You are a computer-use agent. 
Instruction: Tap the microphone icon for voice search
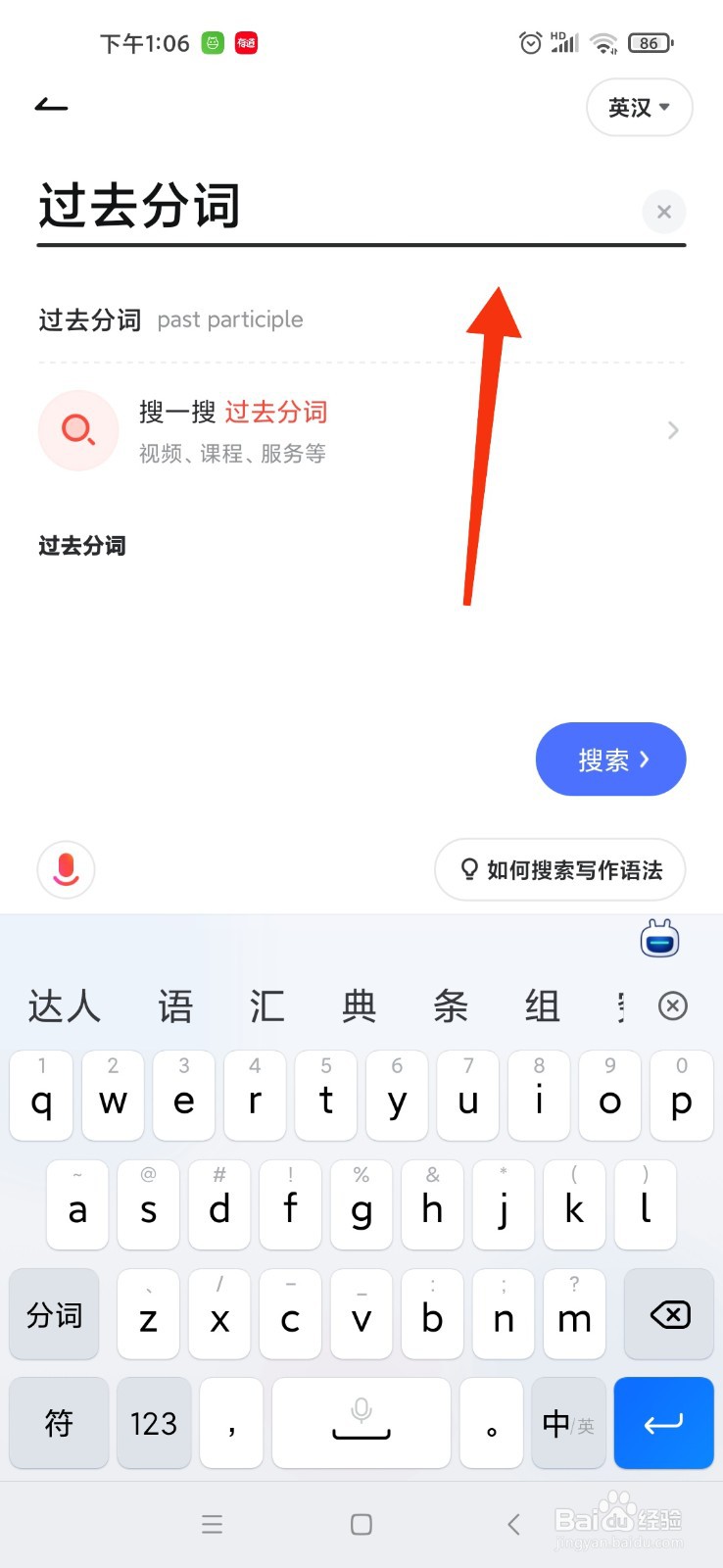65,869
